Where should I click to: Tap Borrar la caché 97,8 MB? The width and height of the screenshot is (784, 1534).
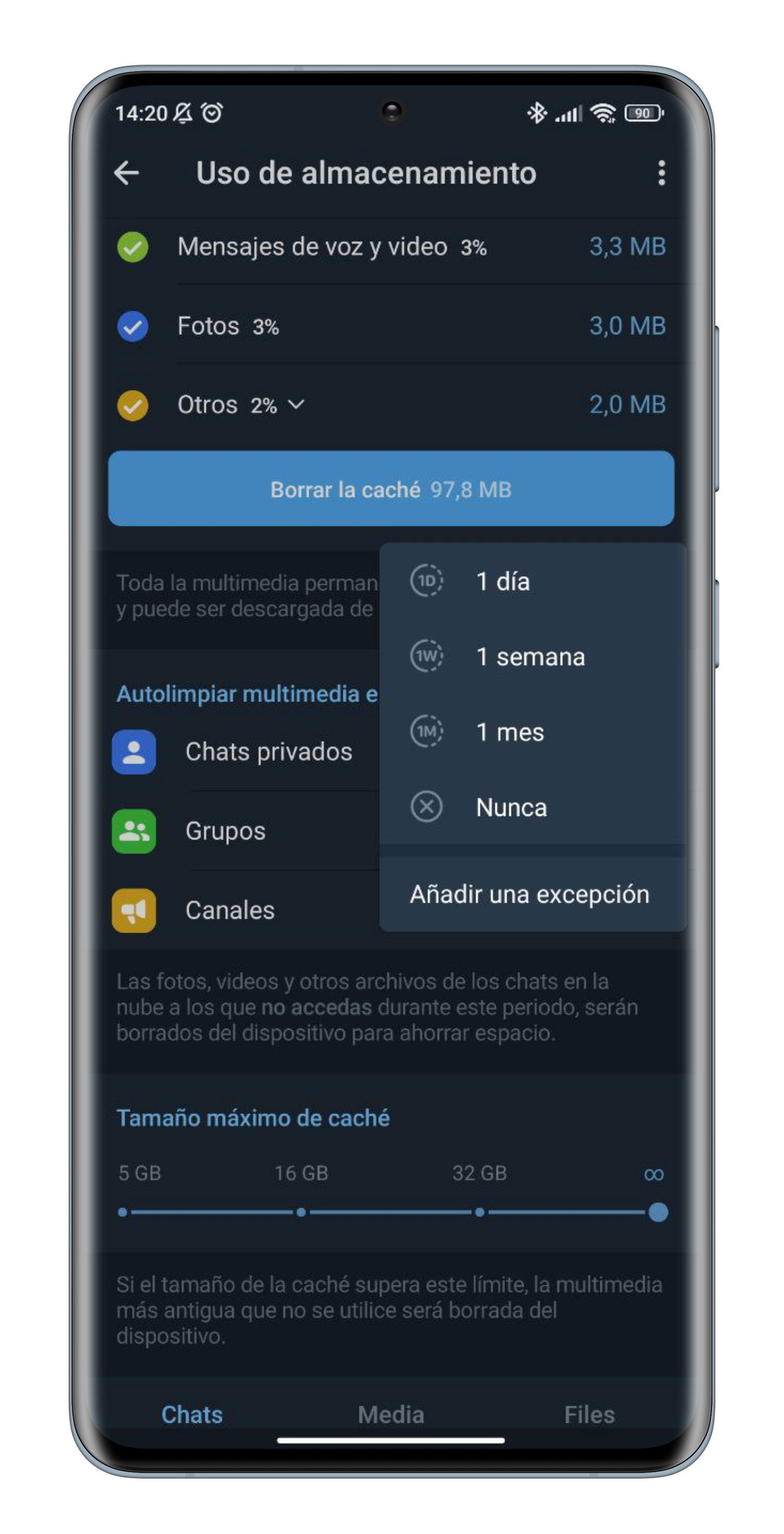(x=391, y=489)
